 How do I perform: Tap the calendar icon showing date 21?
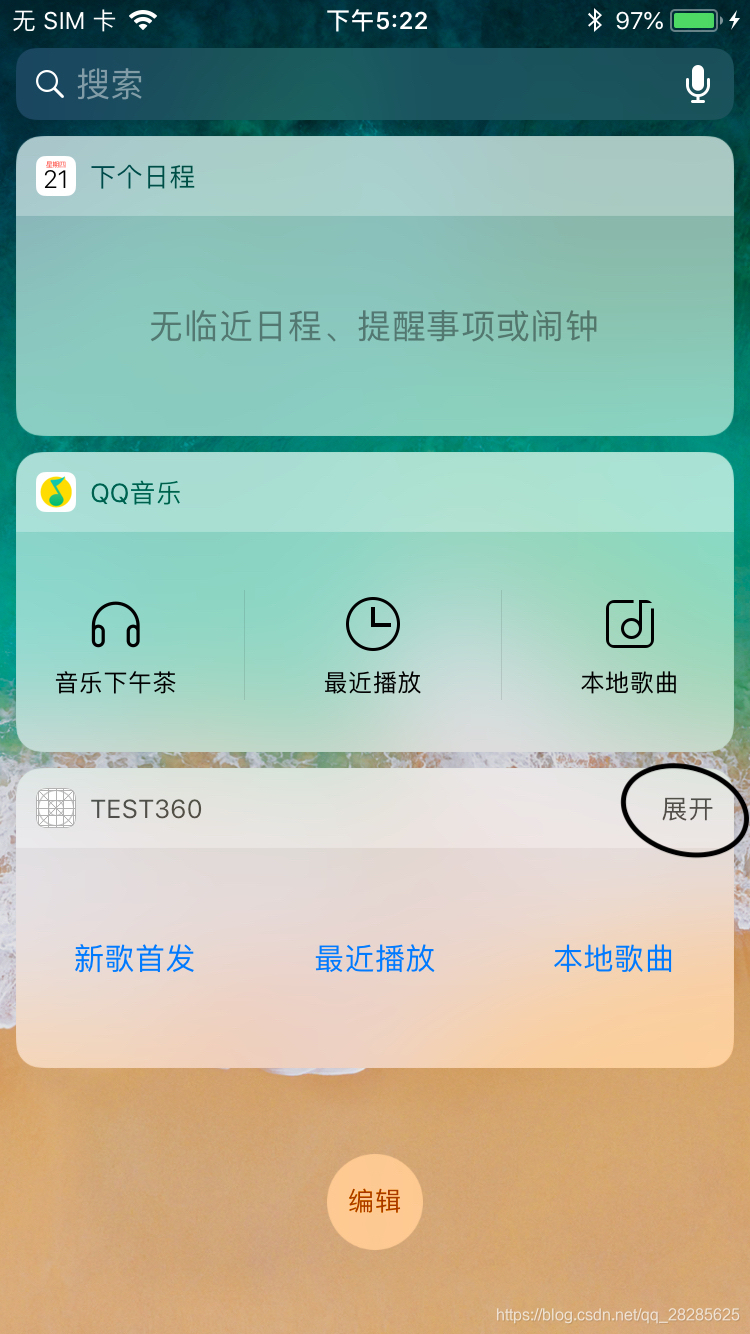coord(55,175)
